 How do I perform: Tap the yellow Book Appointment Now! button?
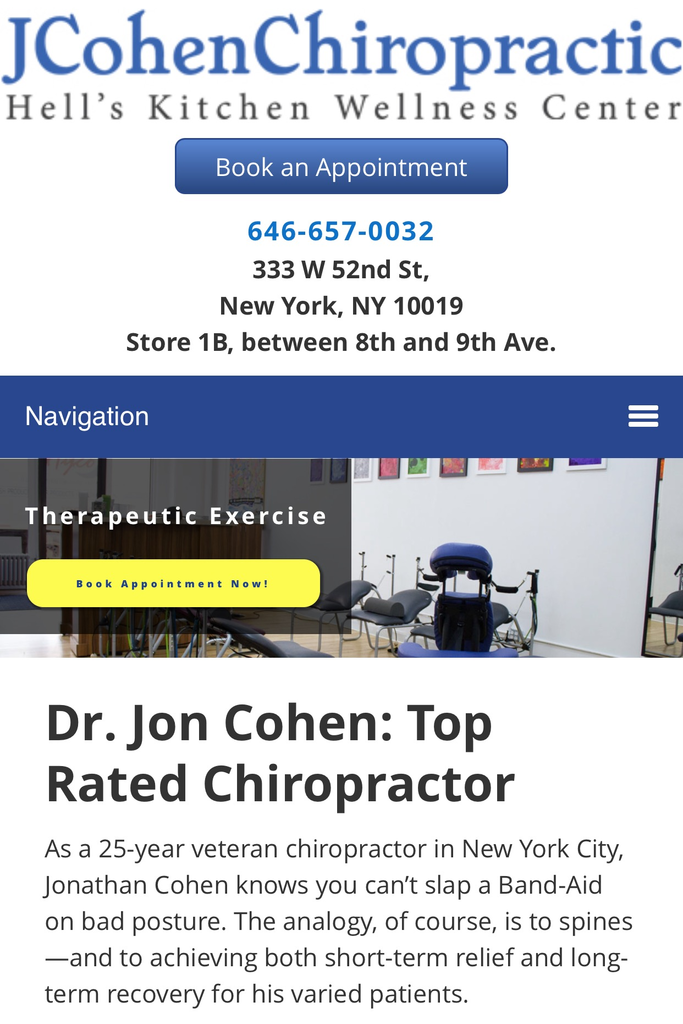click(173, 583)
